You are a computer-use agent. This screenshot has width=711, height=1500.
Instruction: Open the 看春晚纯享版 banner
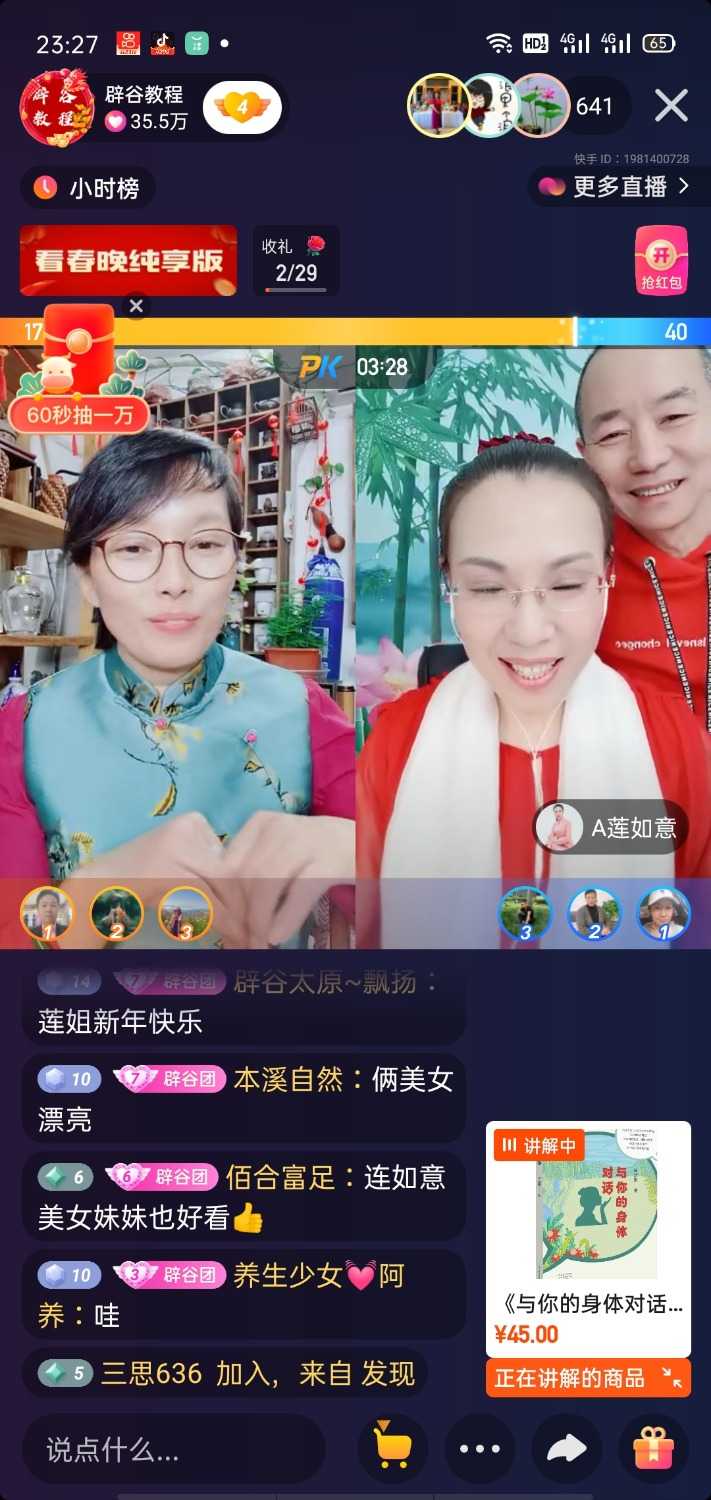128,260
